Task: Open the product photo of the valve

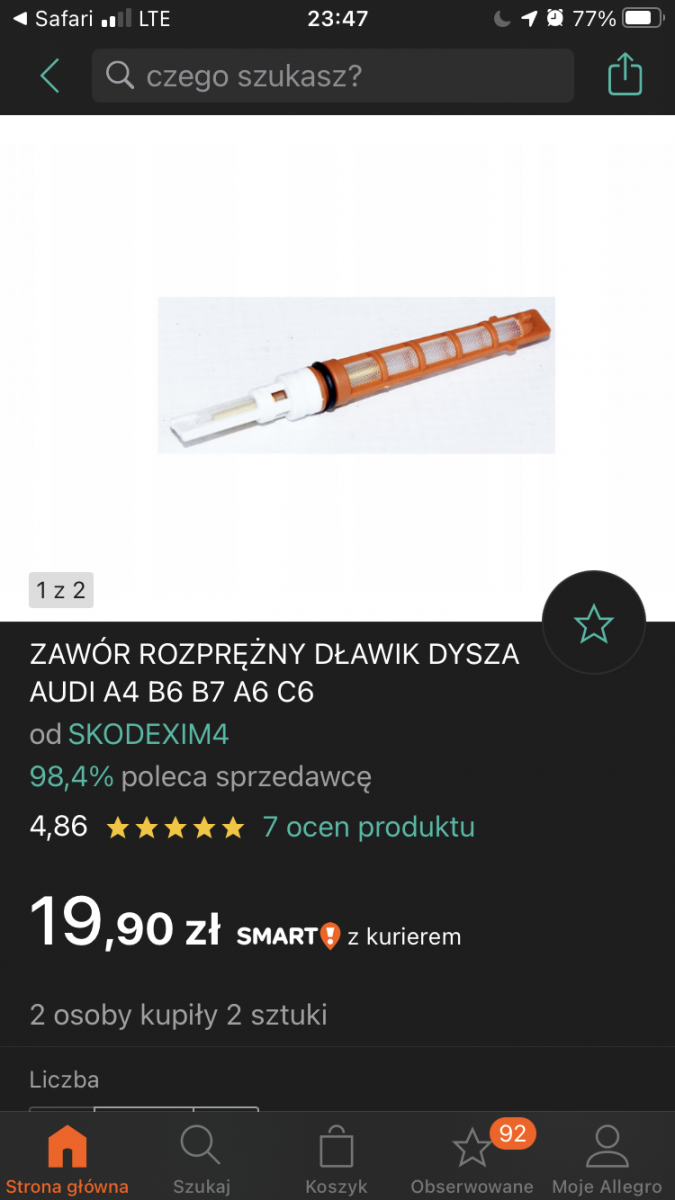Action: pos(356,375)
